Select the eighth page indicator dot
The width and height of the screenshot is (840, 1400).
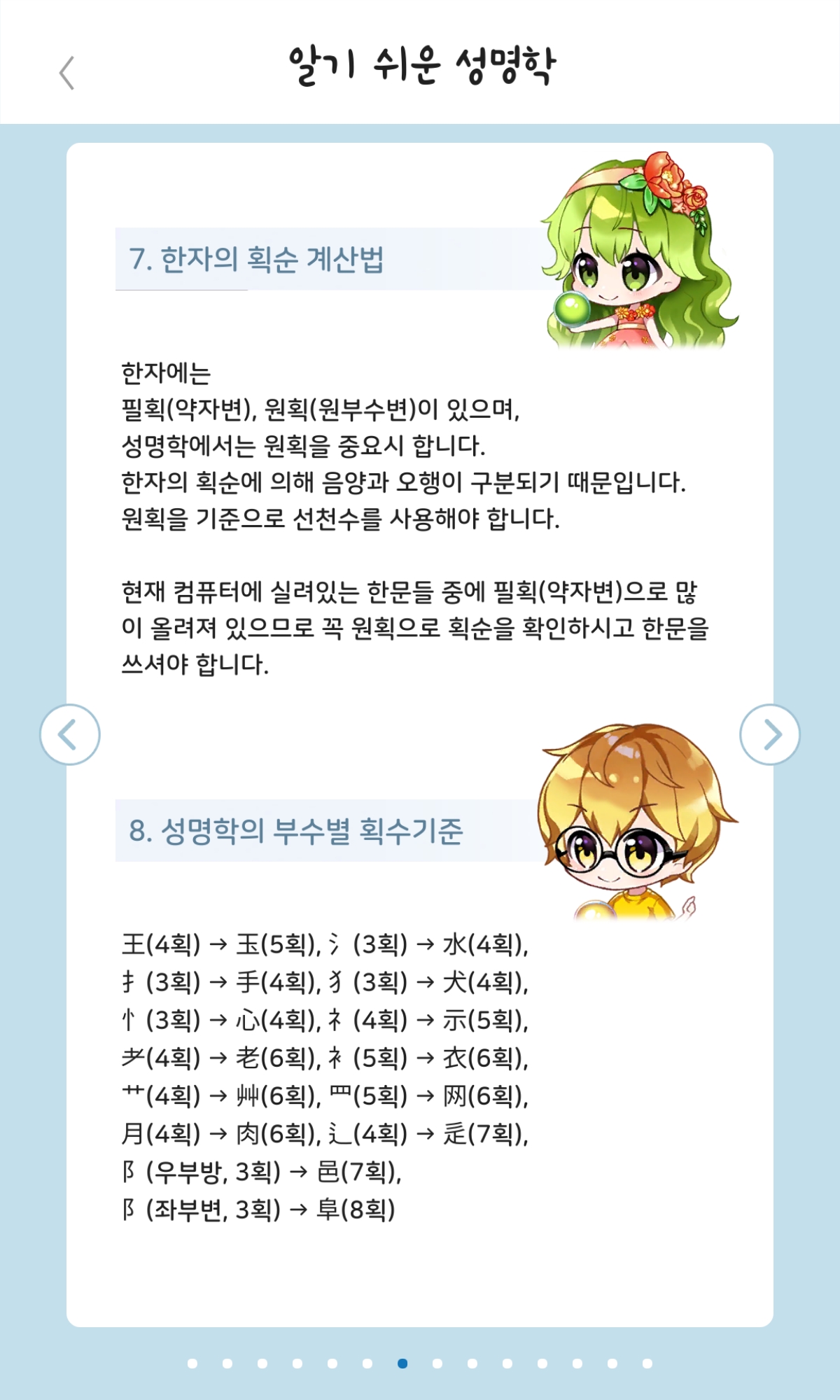tap(437, 1363)
